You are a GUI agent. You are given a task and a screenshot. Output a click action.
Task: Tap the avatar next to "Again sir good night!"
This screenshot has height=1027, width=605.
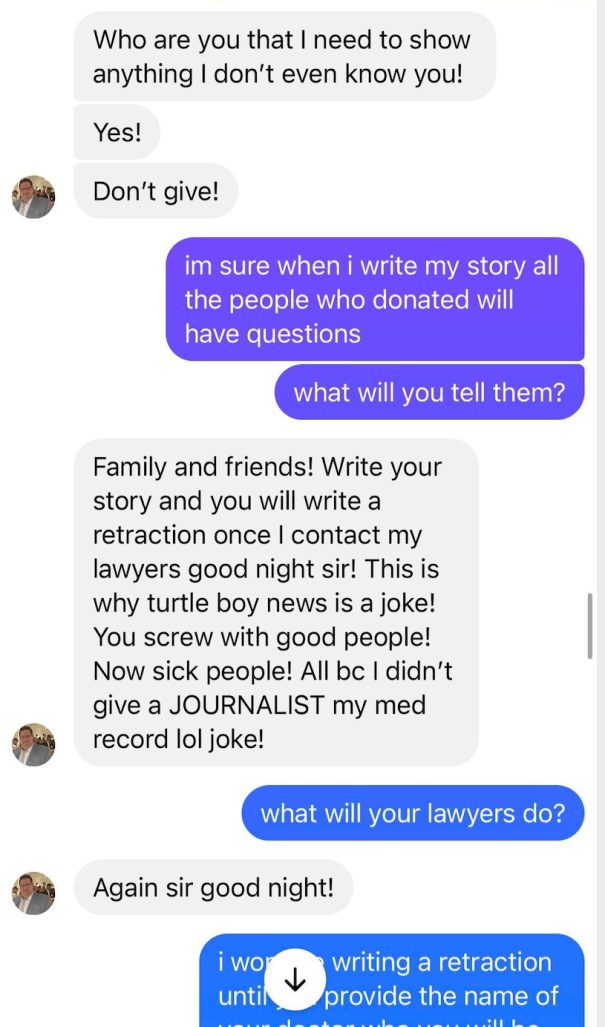[34, 892]
